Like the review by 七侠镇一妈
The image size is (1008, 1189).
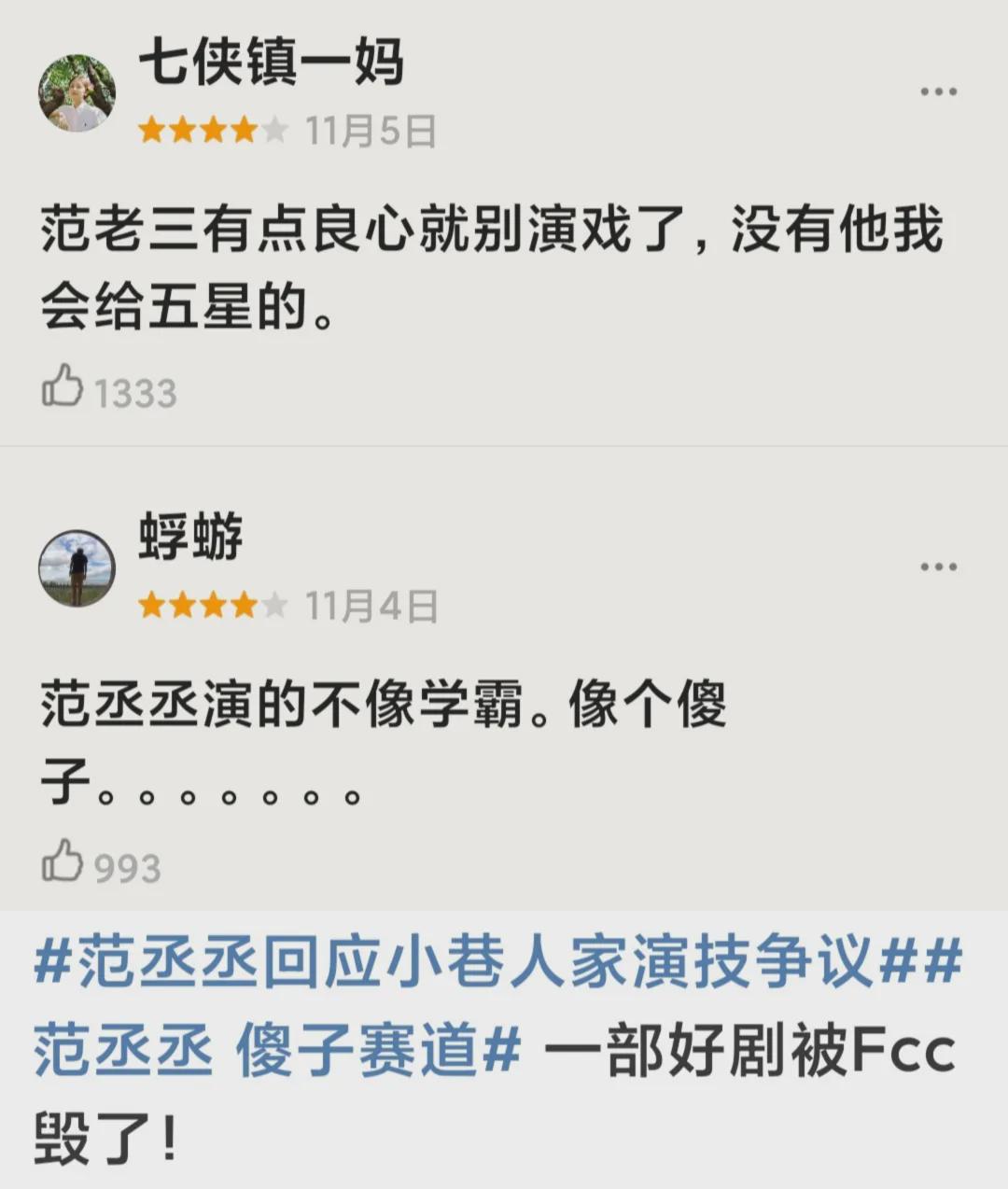(x=63, y=388)
